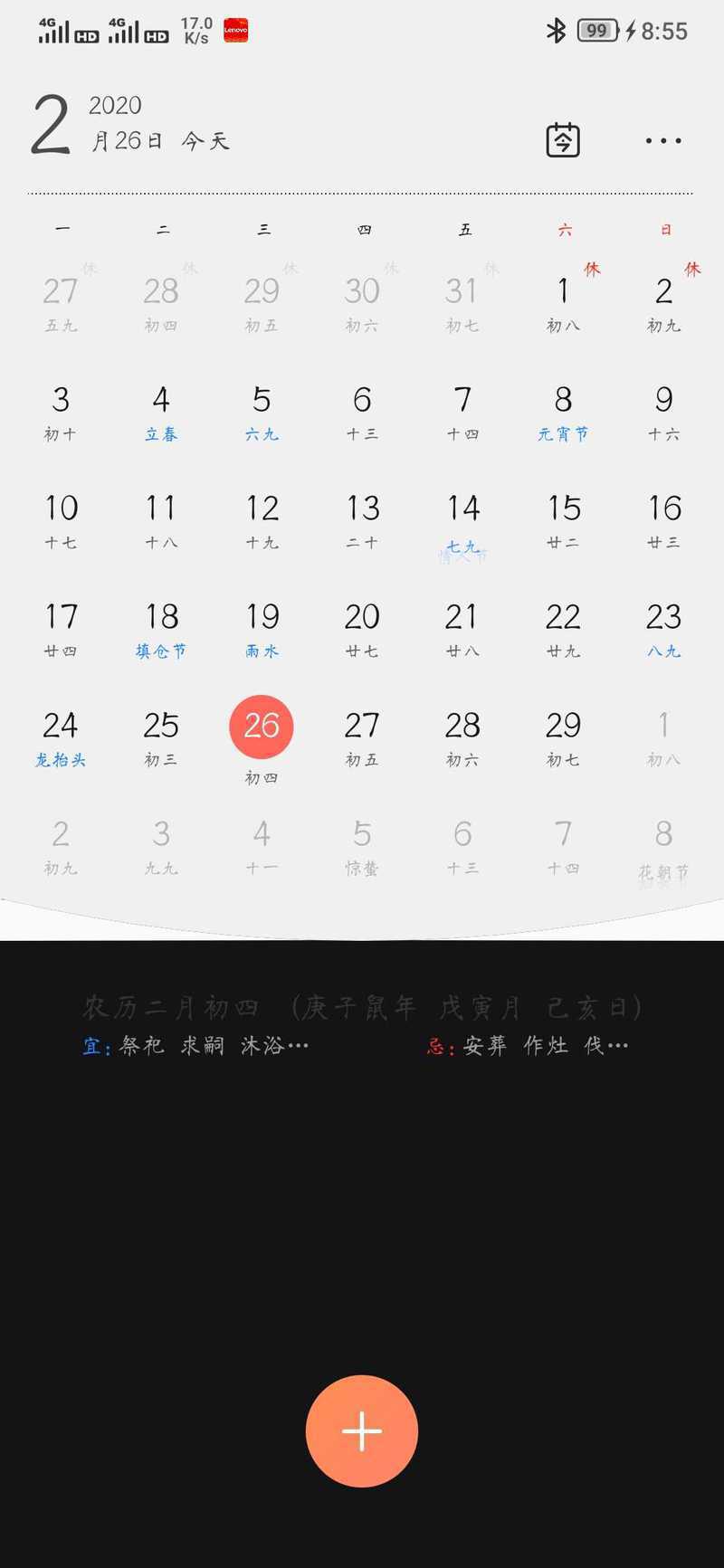
Task: Choose February 1, marked 初八 with 休
Action: (563, 303)
